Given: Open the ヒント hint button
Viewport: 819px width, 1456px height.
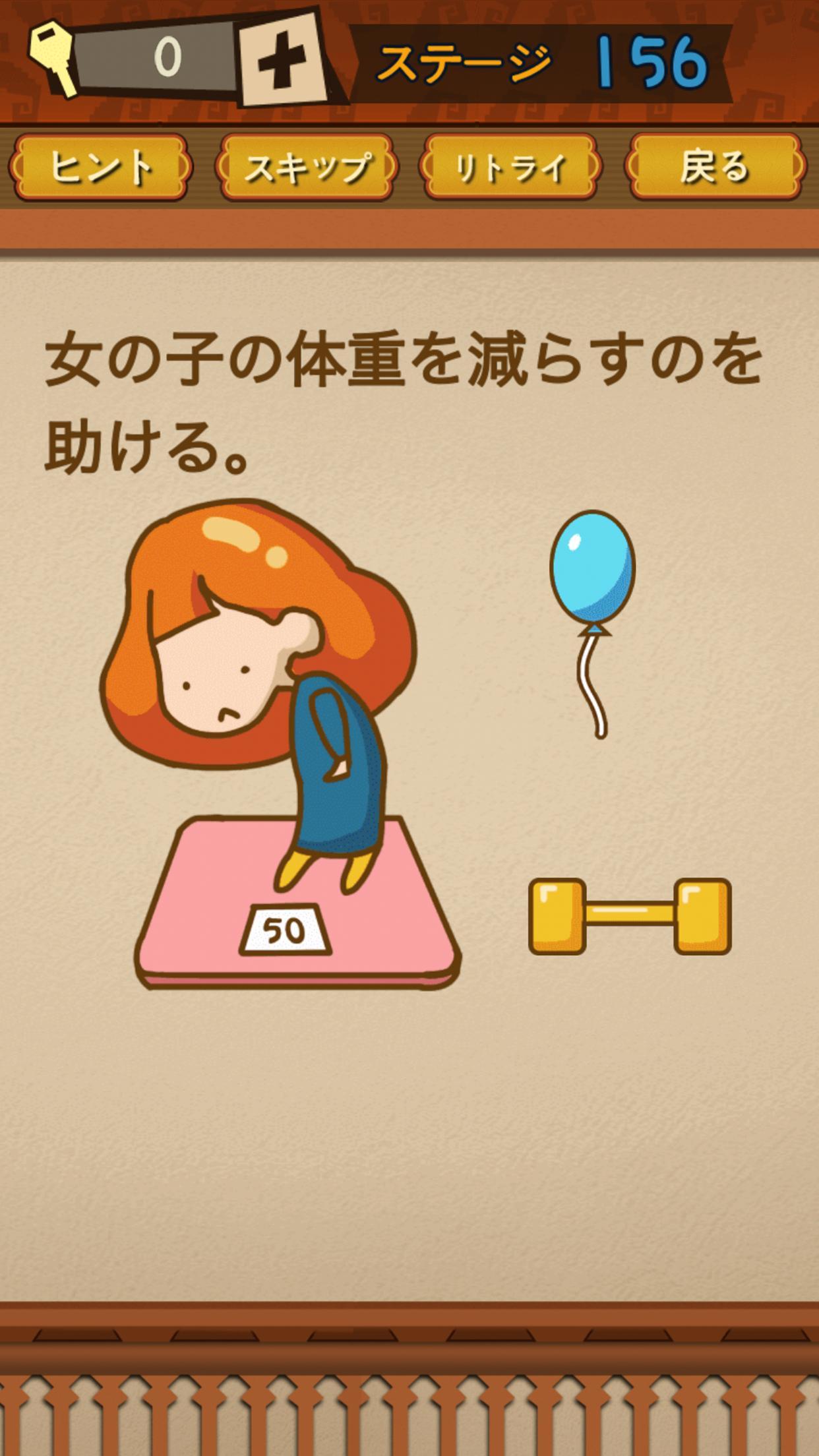Looking at the screenshot, I should point(100,167).
